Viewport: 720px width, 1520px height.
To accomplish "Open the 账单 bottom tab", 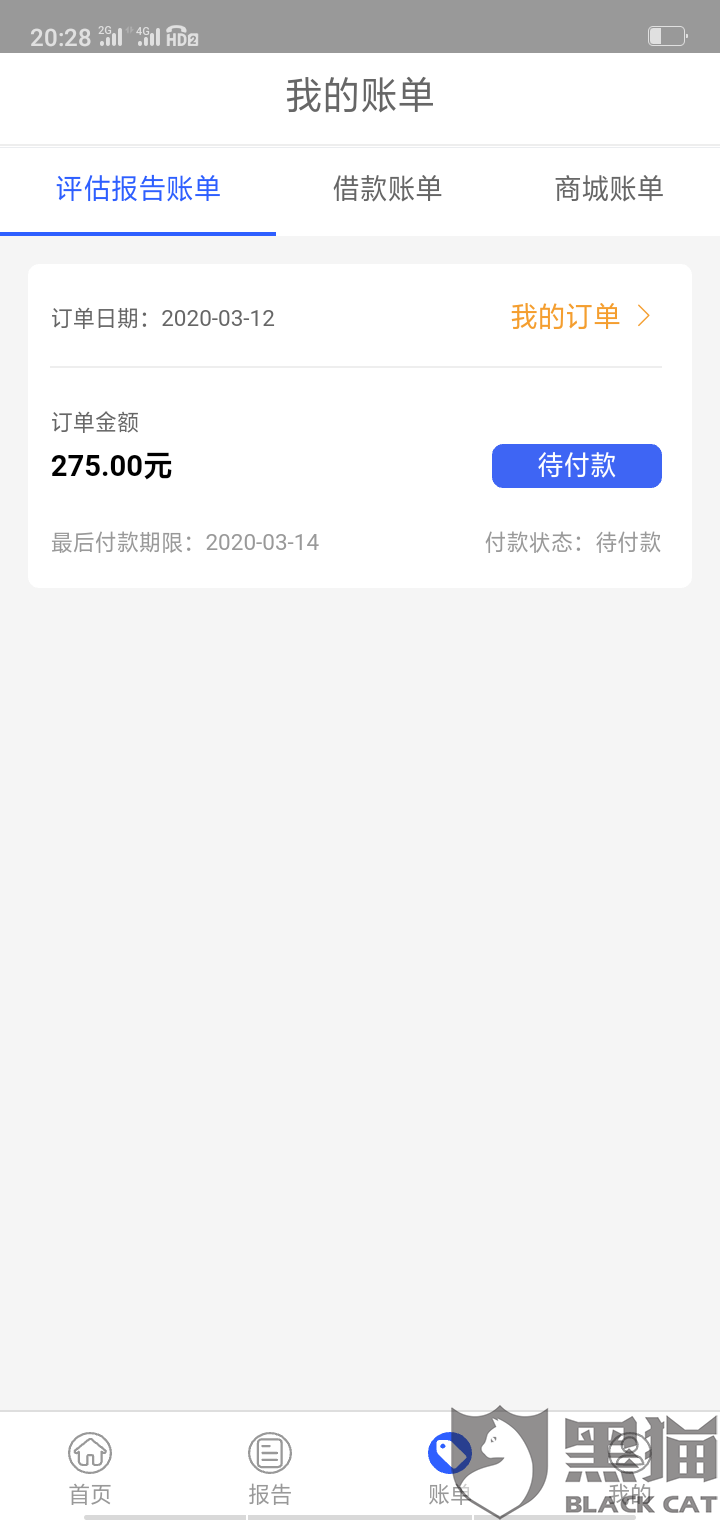I will point(449,1466).
